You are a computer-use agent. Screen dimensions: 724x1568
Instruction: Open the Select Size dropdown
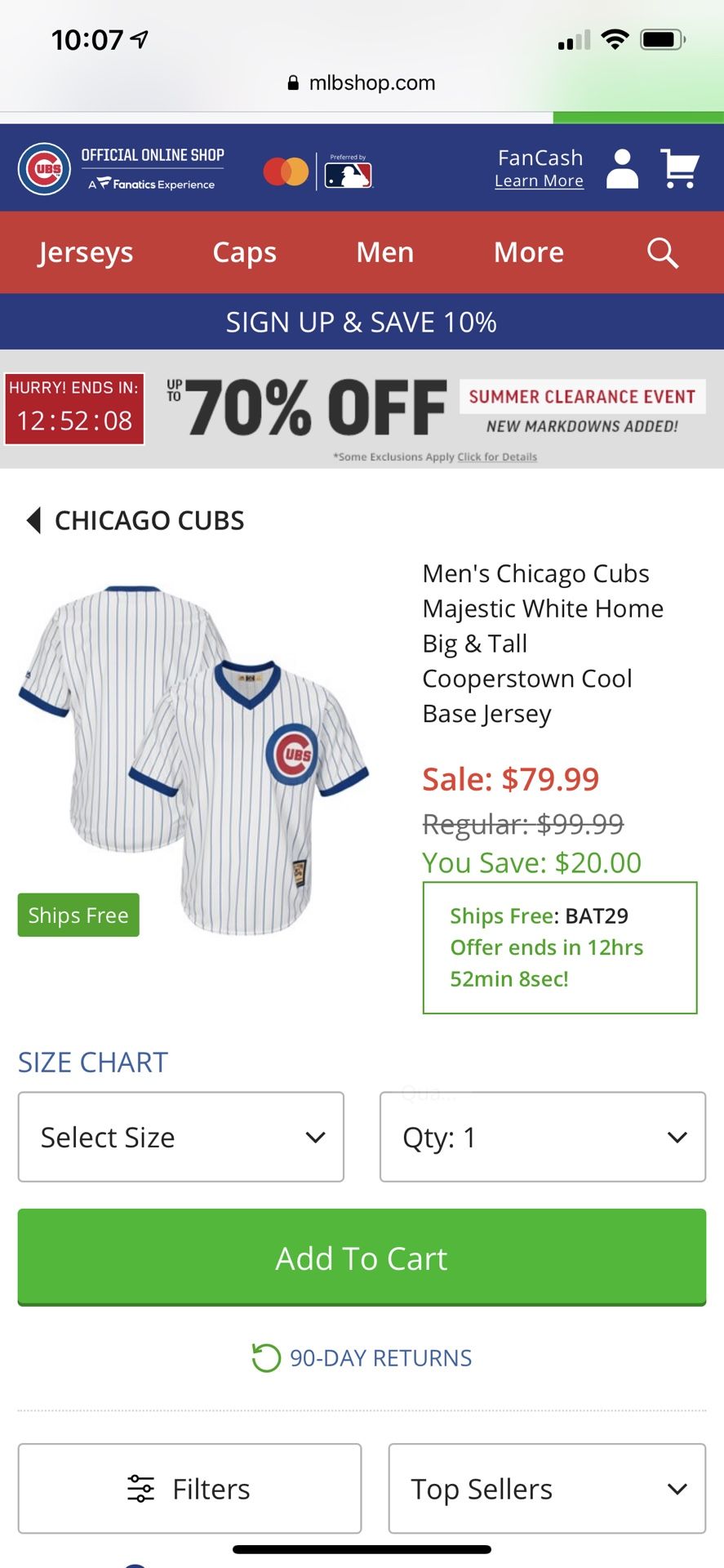(181, 1137)
